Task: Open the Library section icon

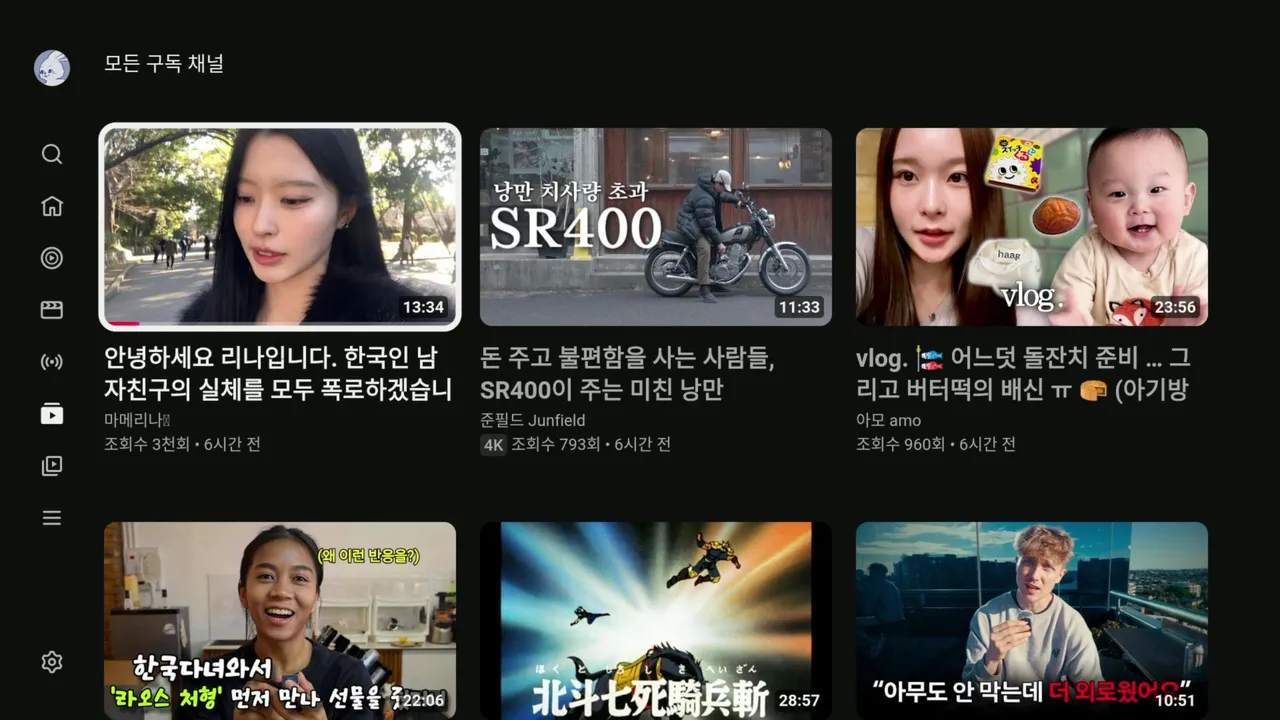Action: point(52,466)
